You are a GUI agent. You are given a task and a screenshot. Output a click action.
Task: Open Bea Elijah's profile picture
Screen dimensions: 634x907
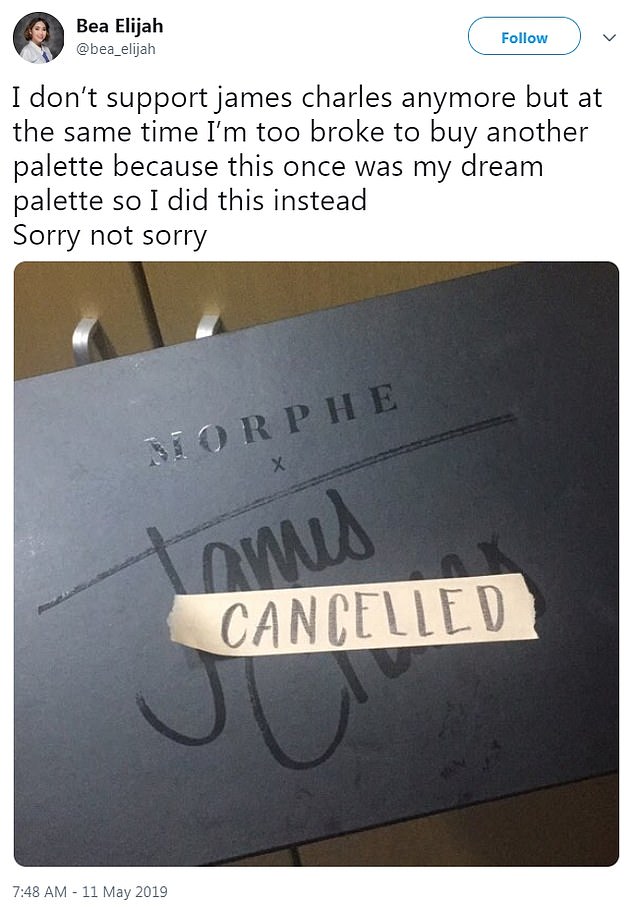point(38,37)
